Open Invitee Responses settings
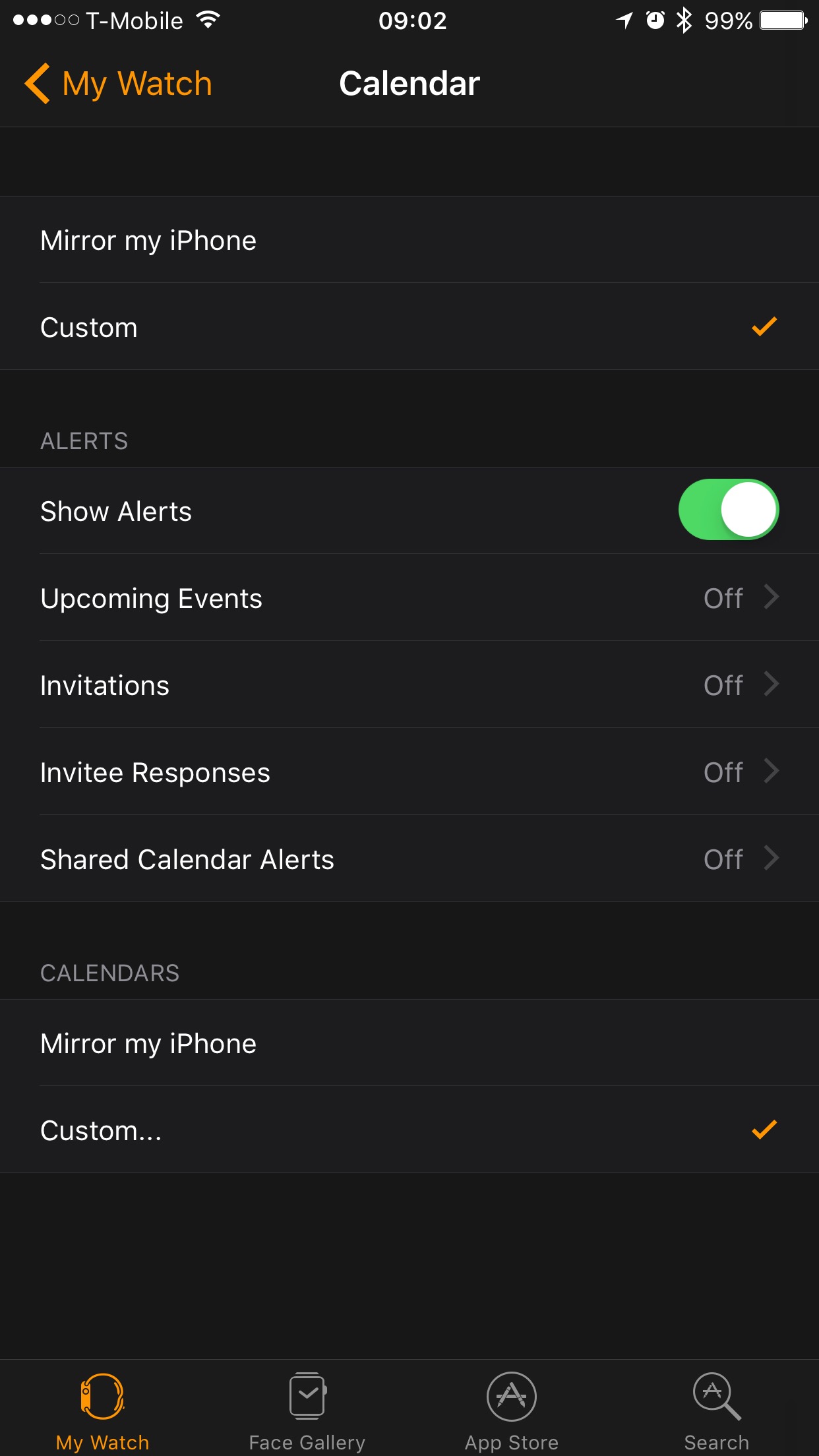This screenshot has width=819, height=1456. click(409, 772)
